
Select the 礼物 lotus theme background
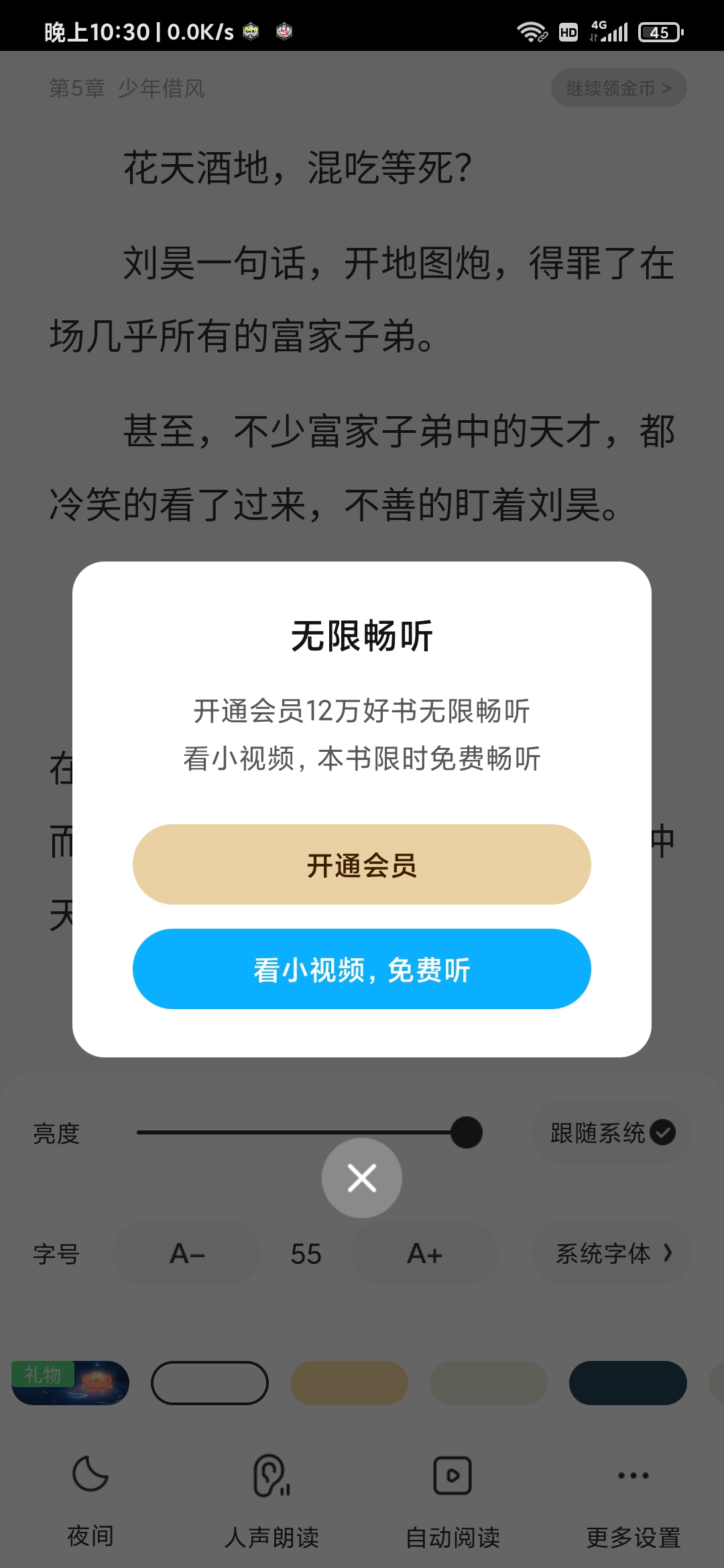70,1383
